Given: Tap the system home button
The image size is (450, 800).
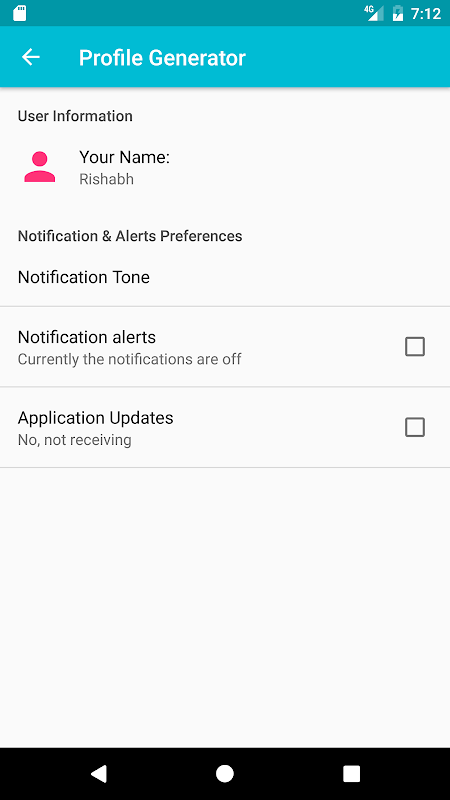Looking at the screenshot, I should click(224, 773).
